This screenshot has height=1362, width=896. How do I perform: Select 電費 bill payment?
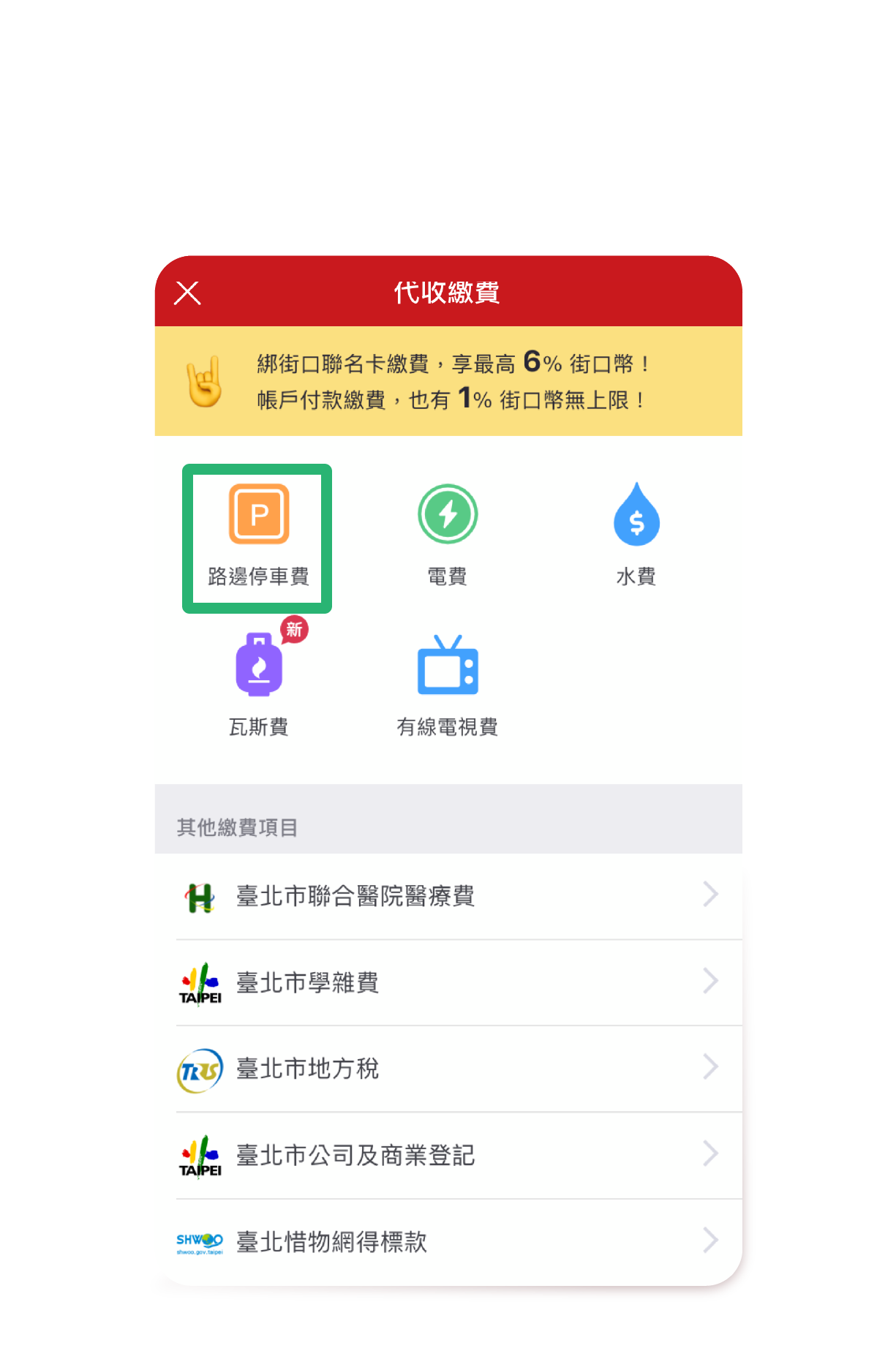click(x=447, y=534)
